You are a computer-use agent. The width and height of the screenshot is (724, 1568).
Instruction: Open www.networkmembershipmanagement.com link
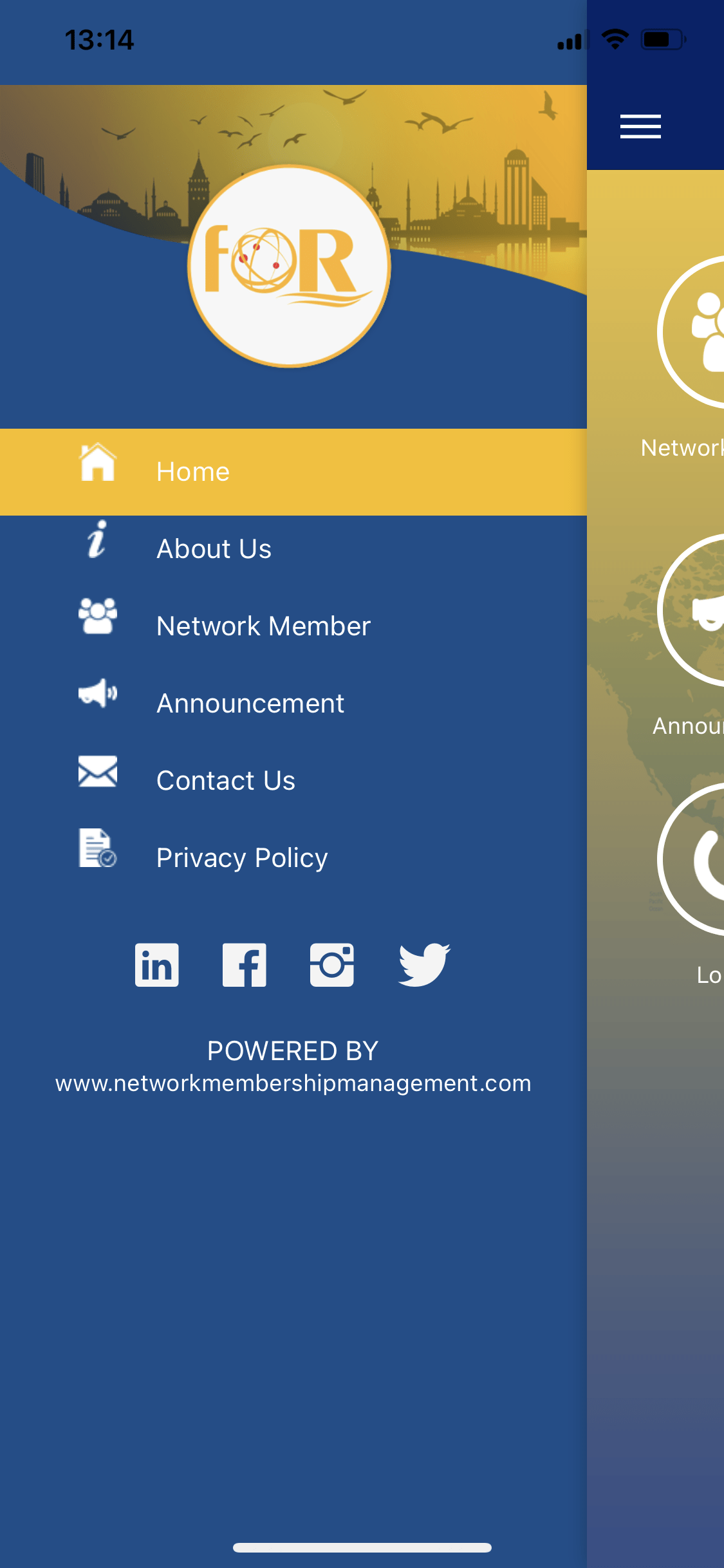click(x=293, y=1083)
